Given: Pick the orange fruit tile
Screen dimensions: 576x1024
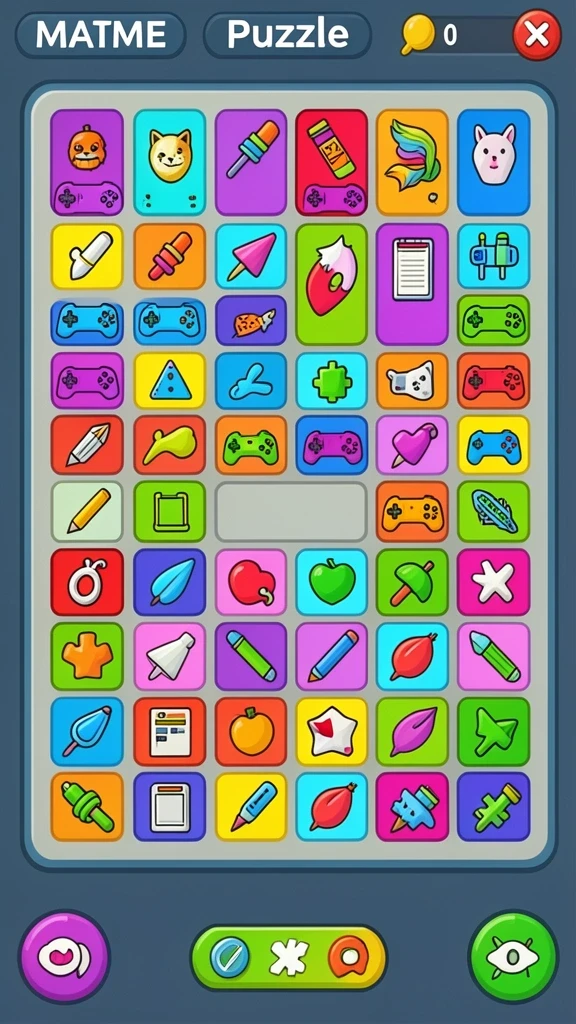Looking at the screenshot, I should (251, 731).
